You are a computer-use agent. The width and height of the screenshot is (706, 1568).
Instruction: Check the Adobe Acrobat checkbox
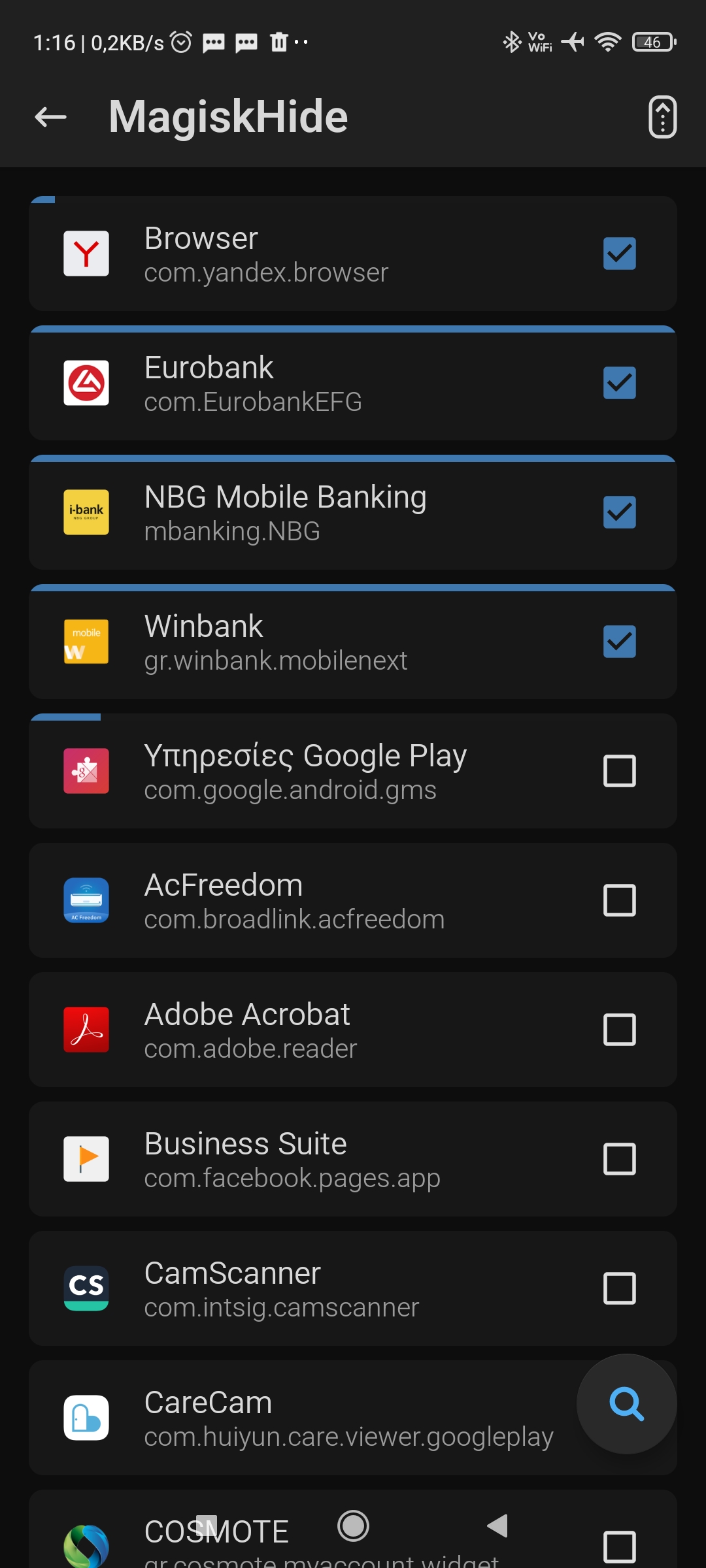(x=619, y=1030)
